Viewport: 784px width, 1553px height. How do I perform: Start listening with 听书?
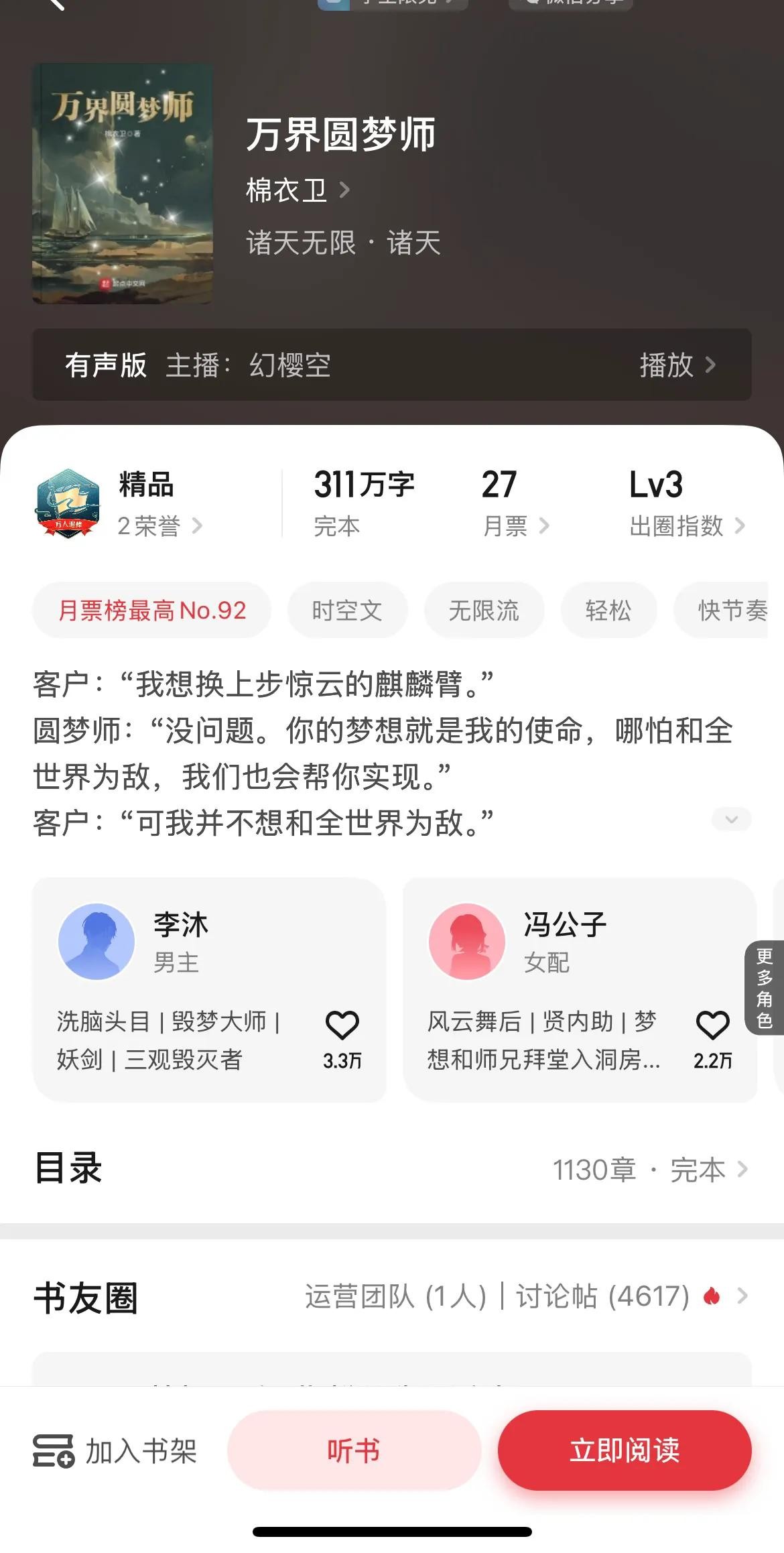354,1450
